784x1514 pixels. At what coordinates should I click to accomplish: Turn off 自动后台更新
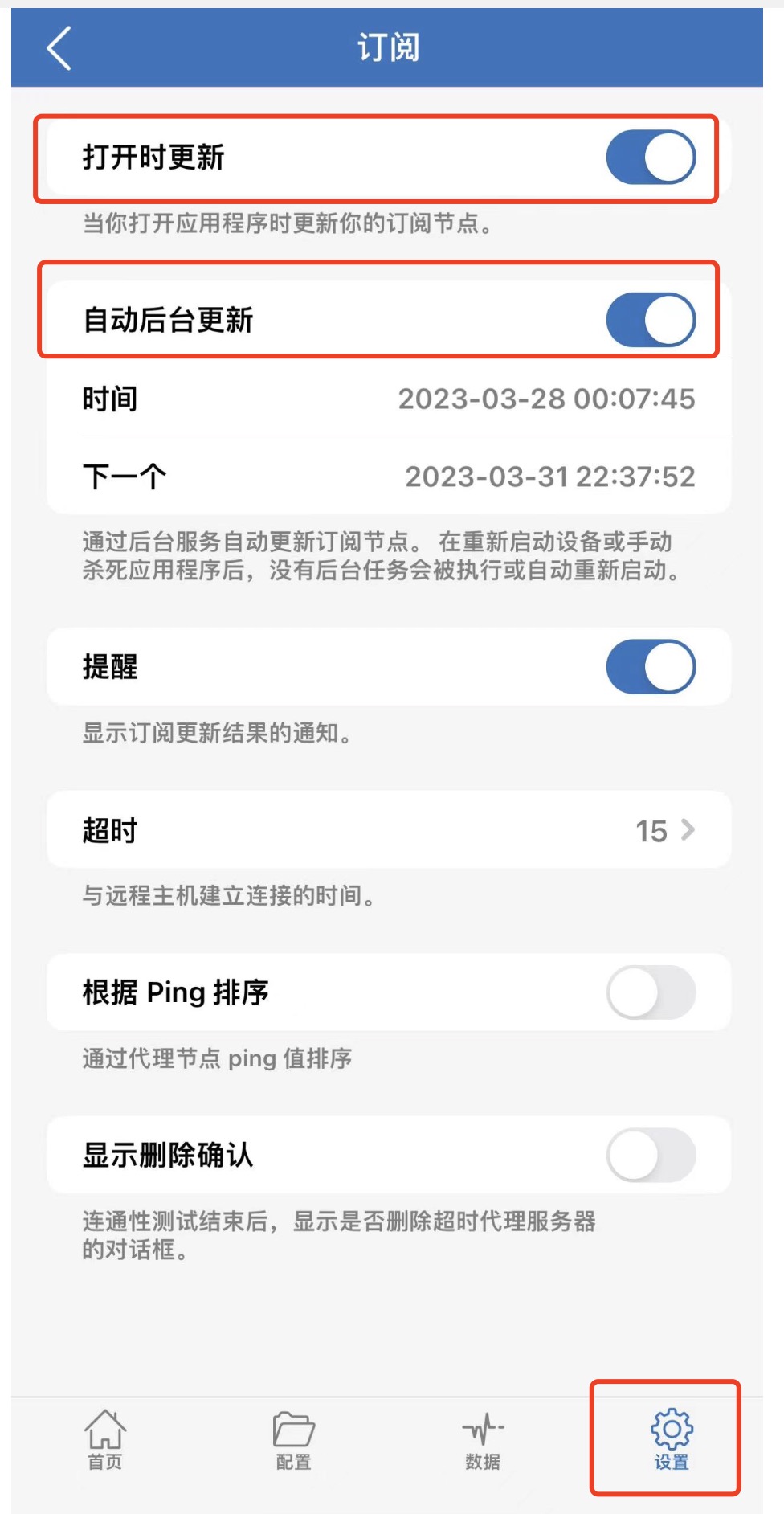click(647, 319)
